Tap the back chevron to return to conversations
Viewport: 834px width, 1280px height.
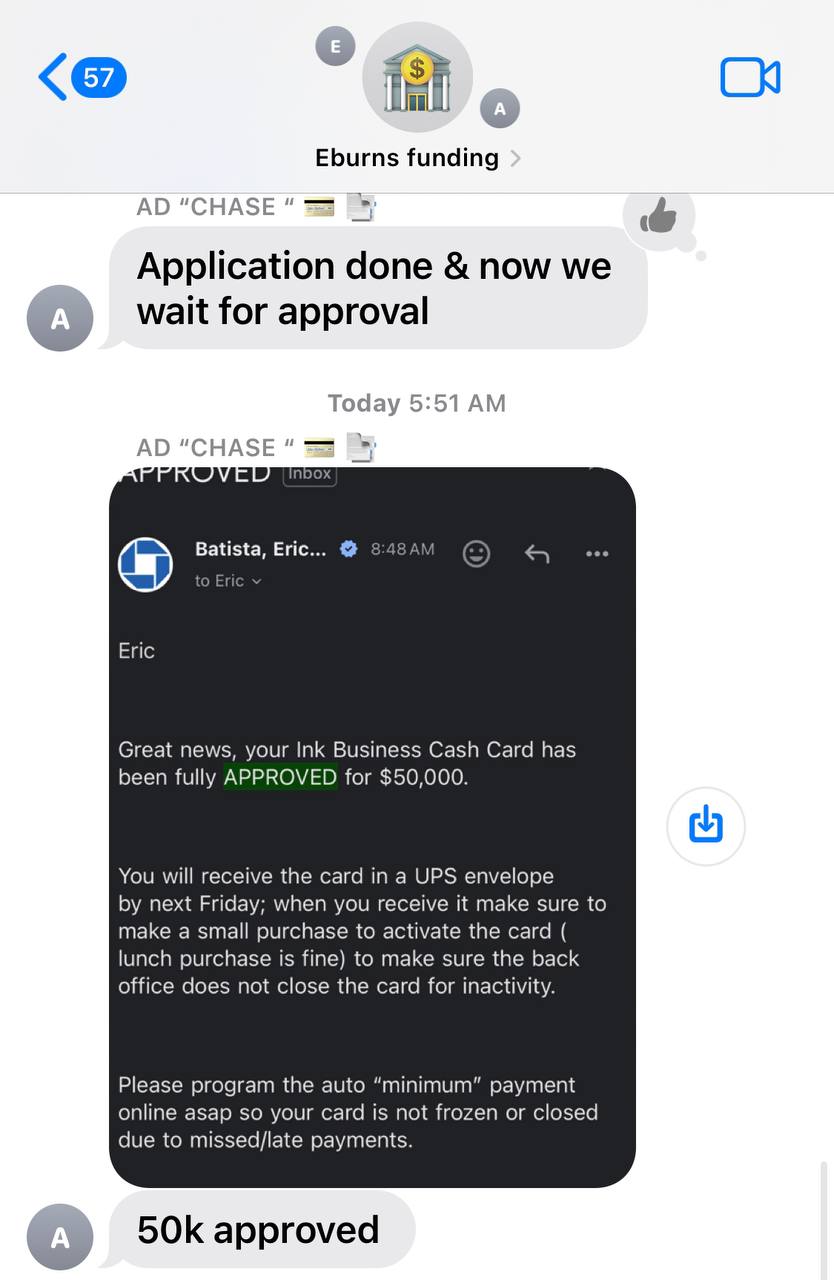tap(50, 77)
